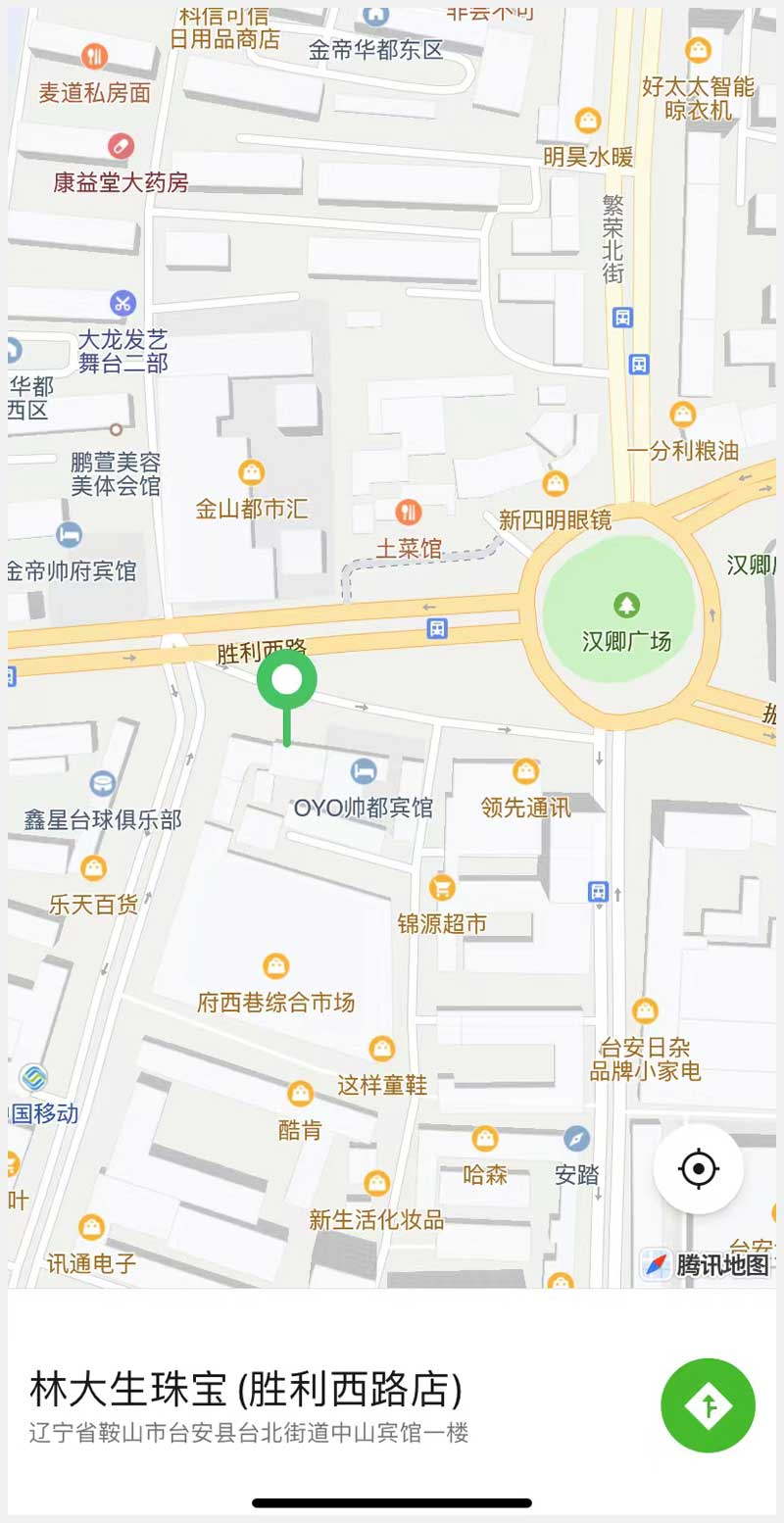This screenshot has height=1523, width=784.
Task: Select 汉卿广场 park on the map
Action: point(625,605)
